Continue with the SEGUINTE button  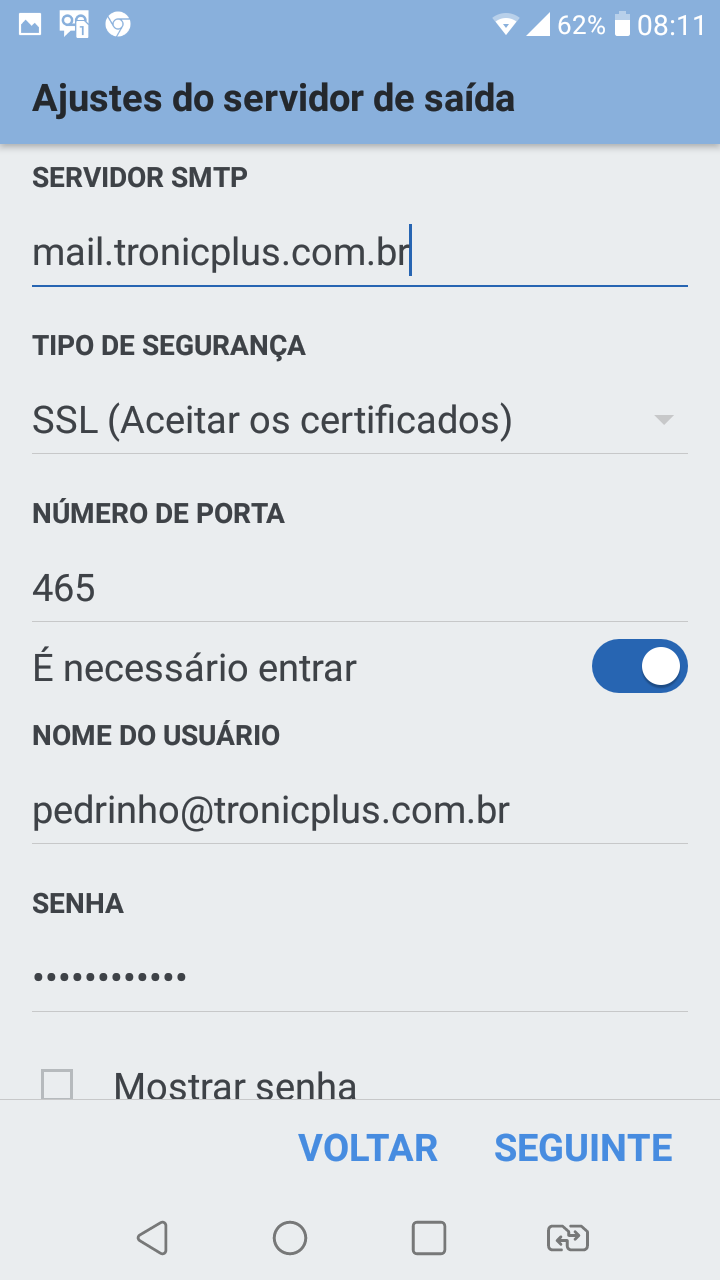[583, 1148]
